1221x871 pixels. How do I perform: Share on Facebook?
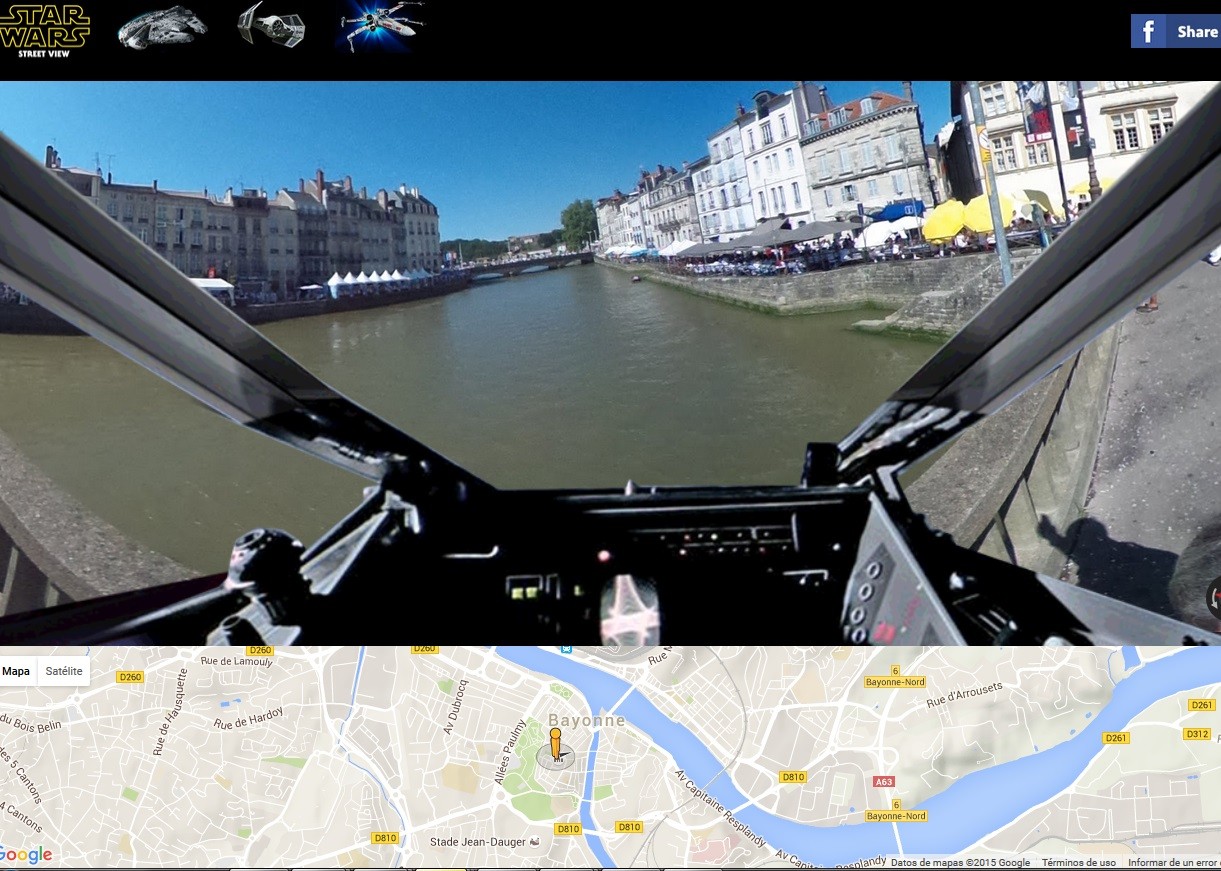(1175, 31)
